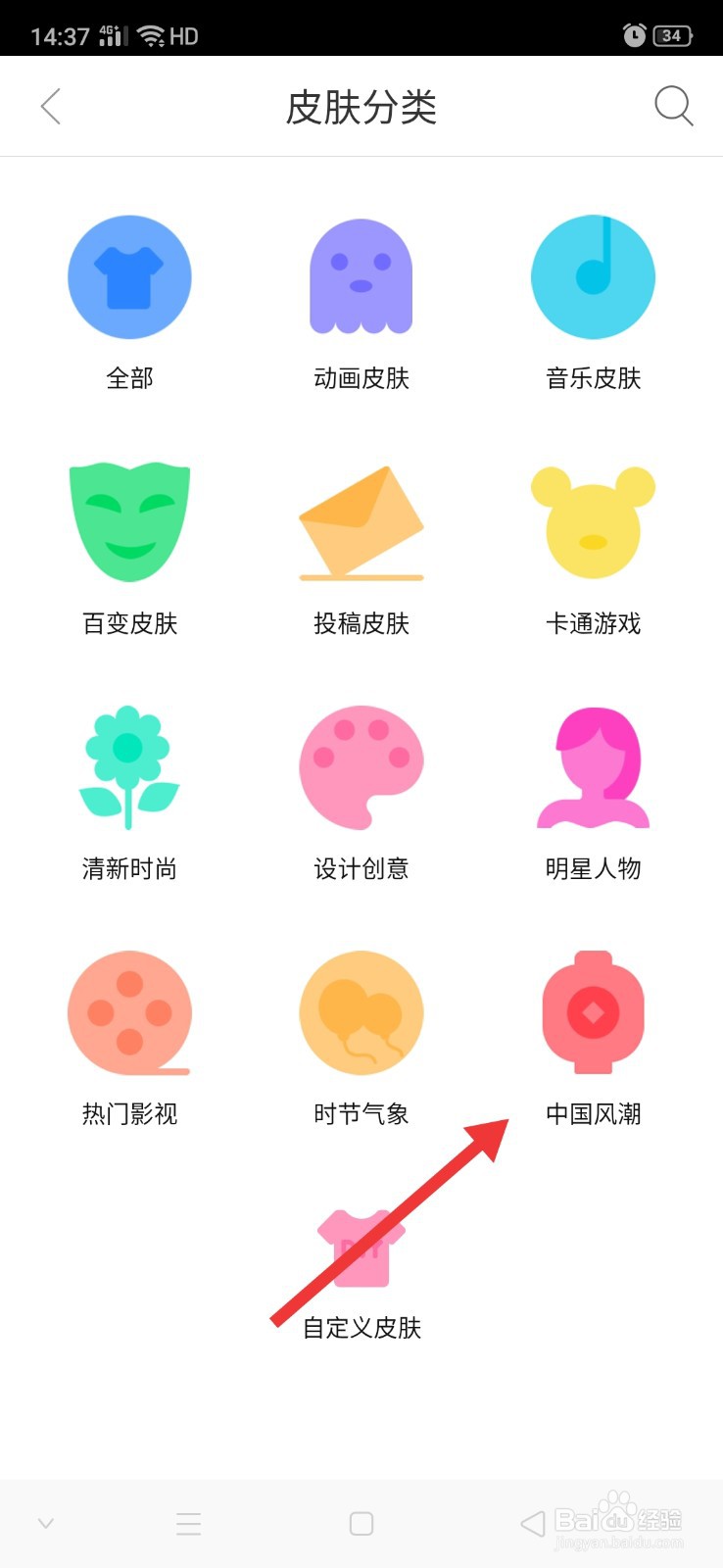Viewport: 723px width, 1568px height.
Task: Open the 音乐皮肤 category
Action: 592,276
